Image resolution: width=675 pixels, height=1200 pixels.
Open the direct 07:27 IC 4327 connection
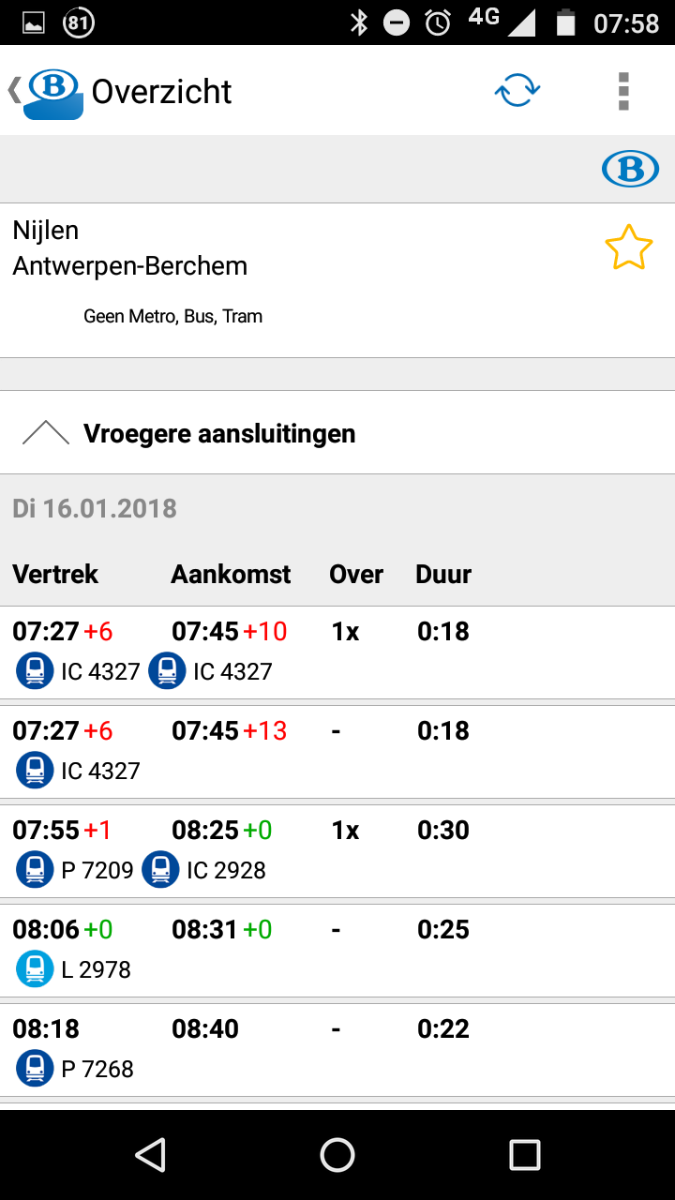(337, 751)
